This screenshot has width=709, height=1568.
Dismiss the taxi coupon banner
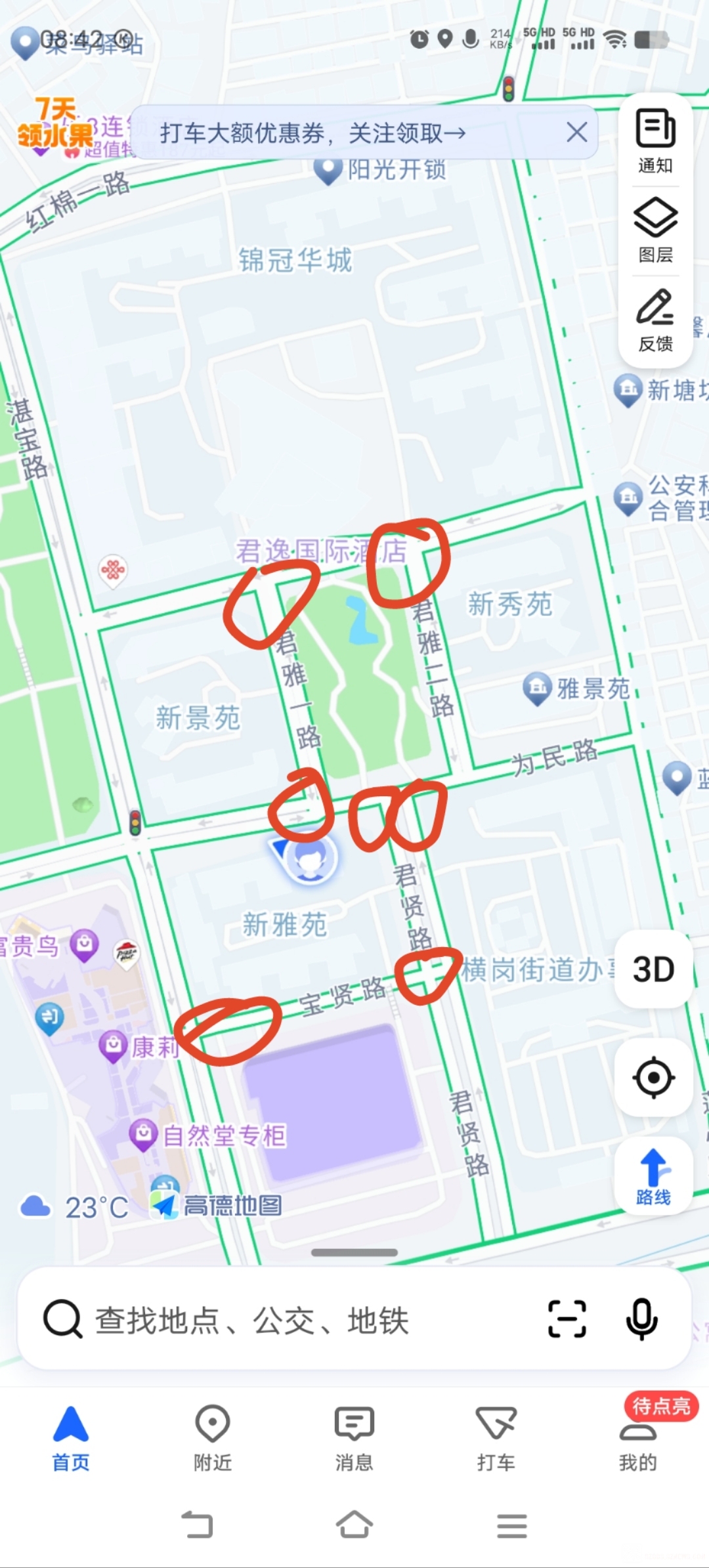pyautogui.click(x=576, y=133)
